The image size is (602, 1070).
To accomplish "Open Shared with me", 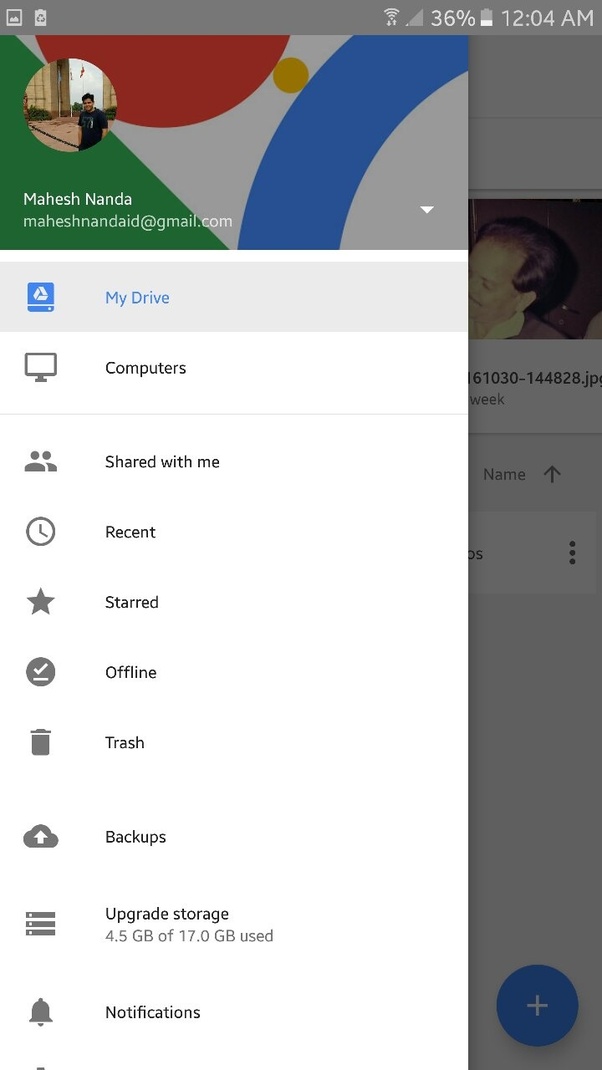I will coord(234,462).
